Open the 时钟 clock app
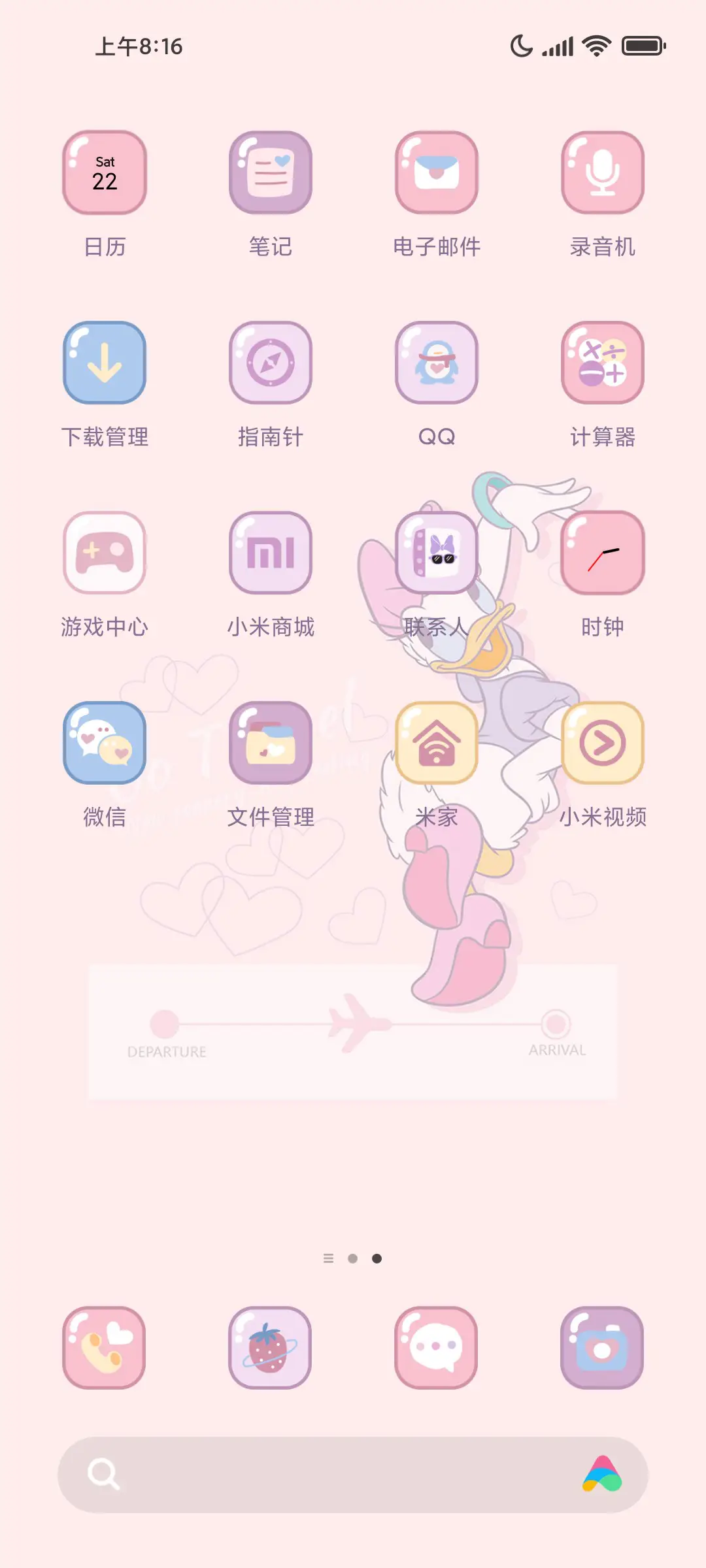The width and height of the screenshot is (706, 1568). [x=603, y=552]
